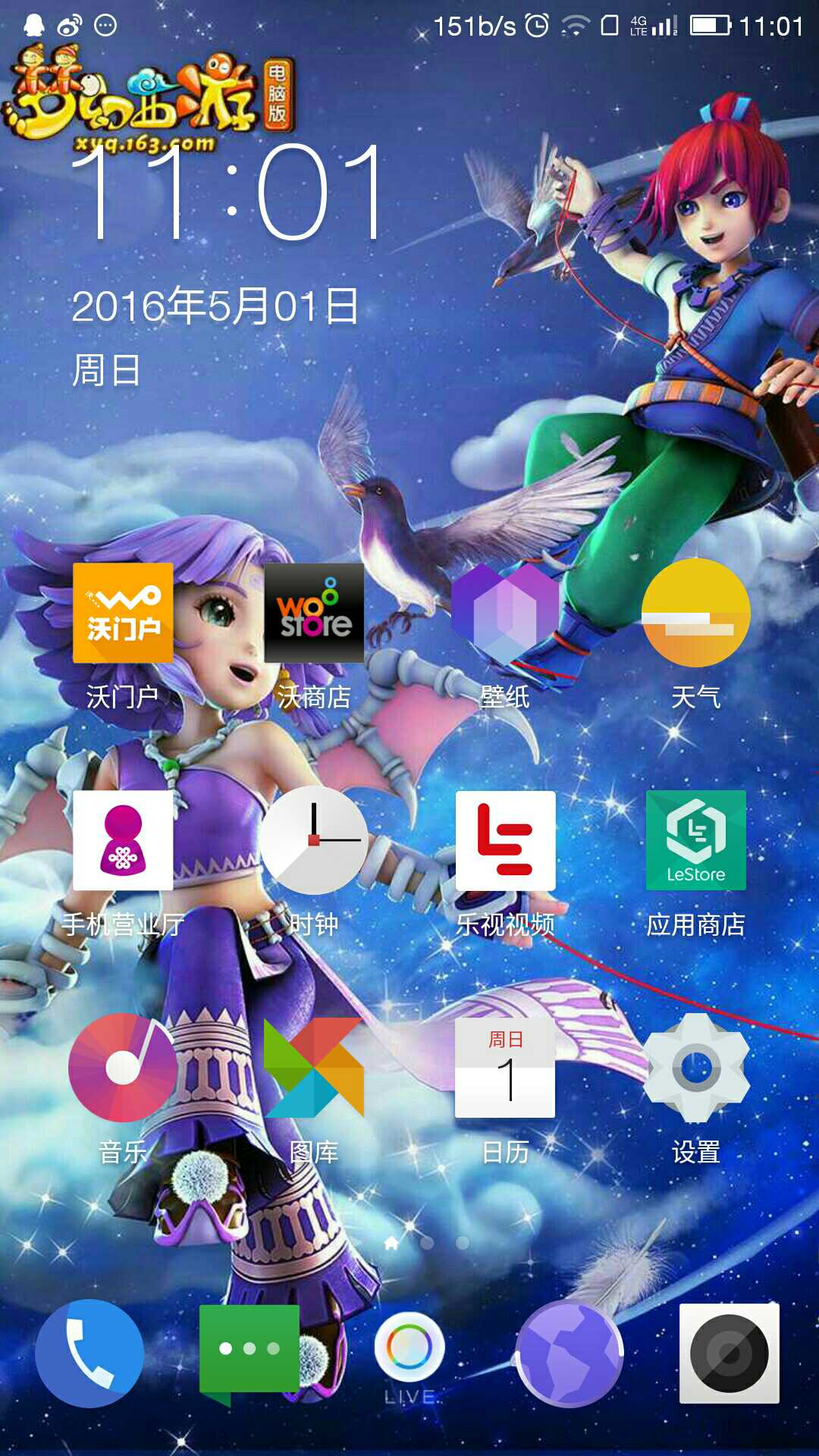Launch 乐视视频 video app
The image size is (819, 1456).
(505, 840)
